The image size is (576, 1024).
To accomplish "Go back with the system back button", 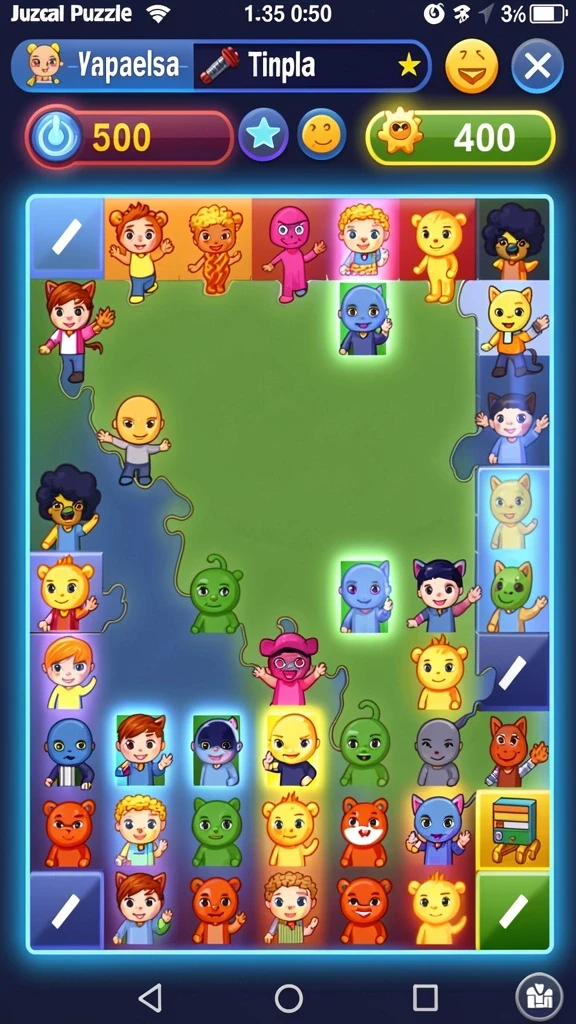I will [x=151, y=998].
